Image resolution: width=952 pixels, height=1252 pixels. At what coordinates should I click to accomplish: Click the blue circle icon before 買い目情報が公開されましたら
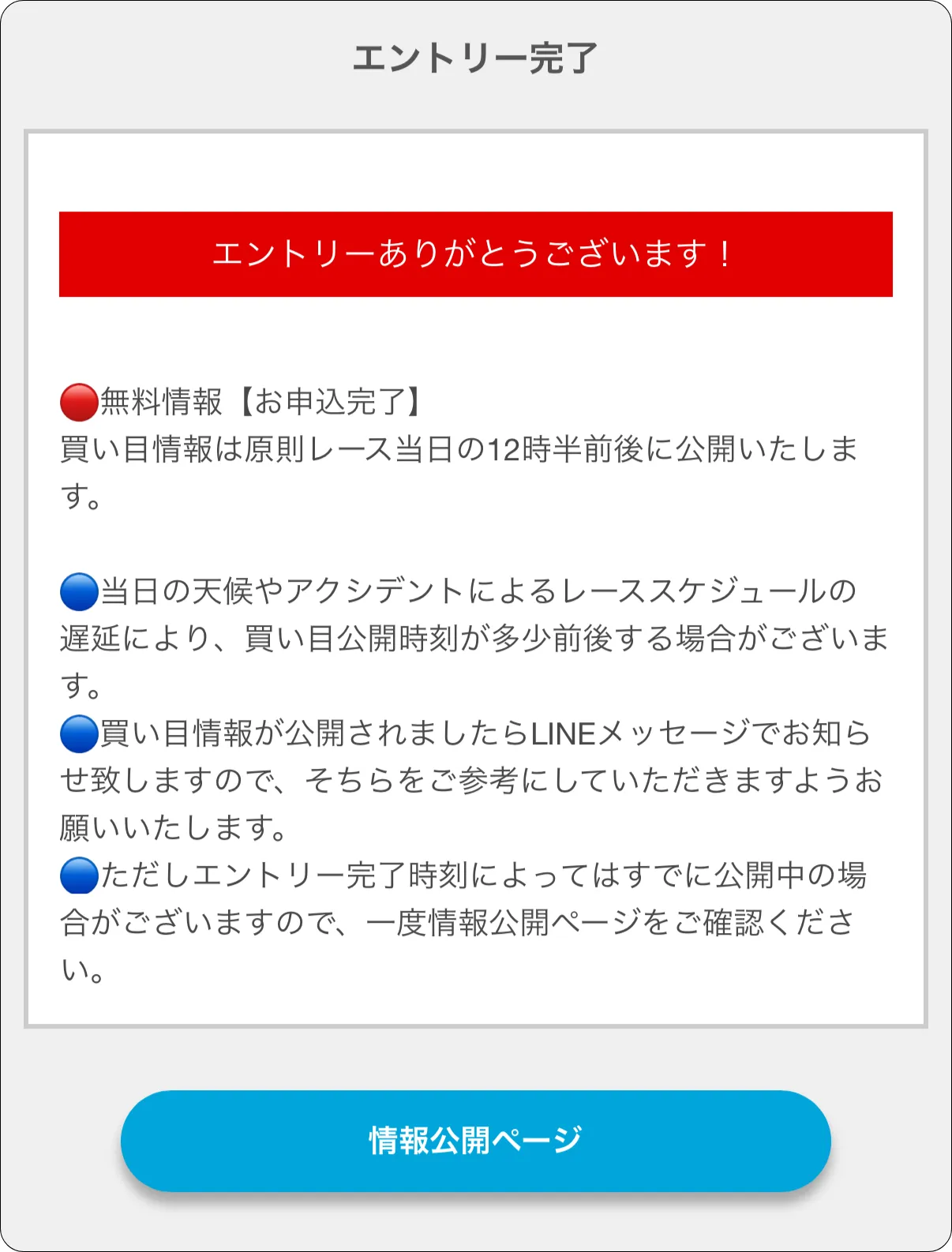click(x=78, y=733)
